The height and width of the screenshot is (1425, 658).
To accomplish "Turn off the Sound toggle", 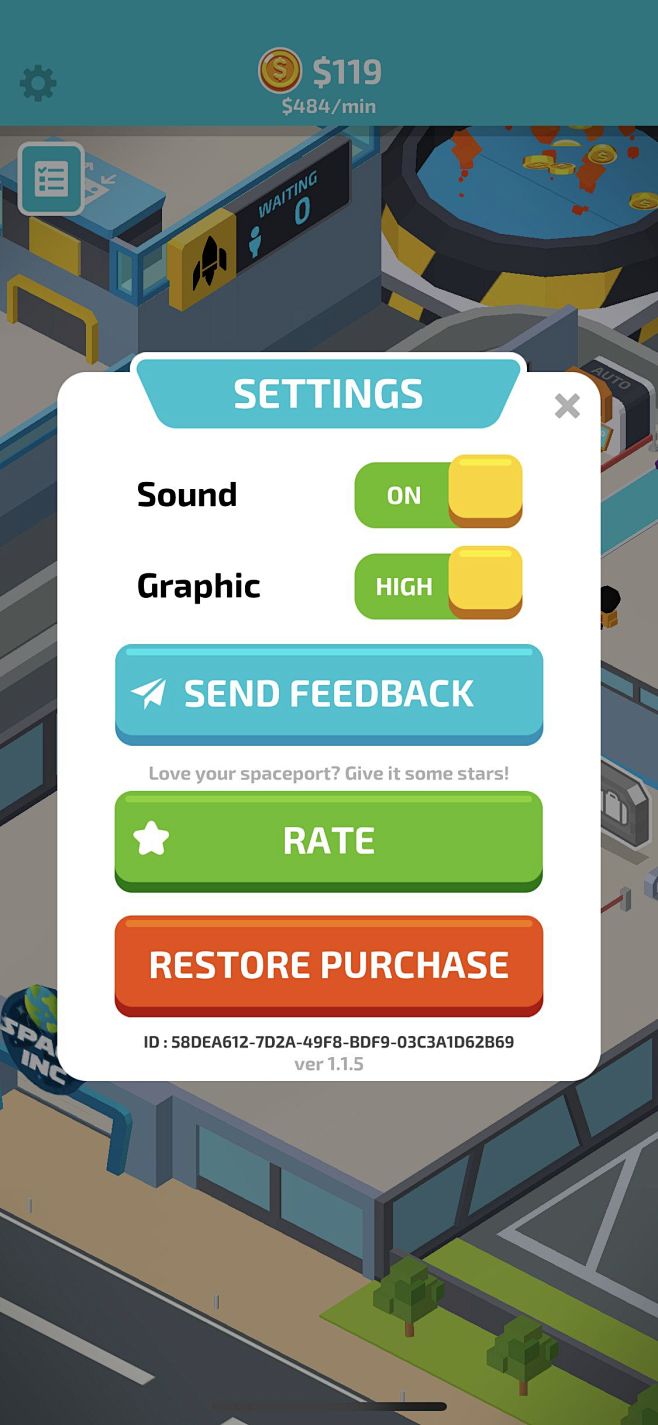I will pyautogui.click(x=439, y=494).
